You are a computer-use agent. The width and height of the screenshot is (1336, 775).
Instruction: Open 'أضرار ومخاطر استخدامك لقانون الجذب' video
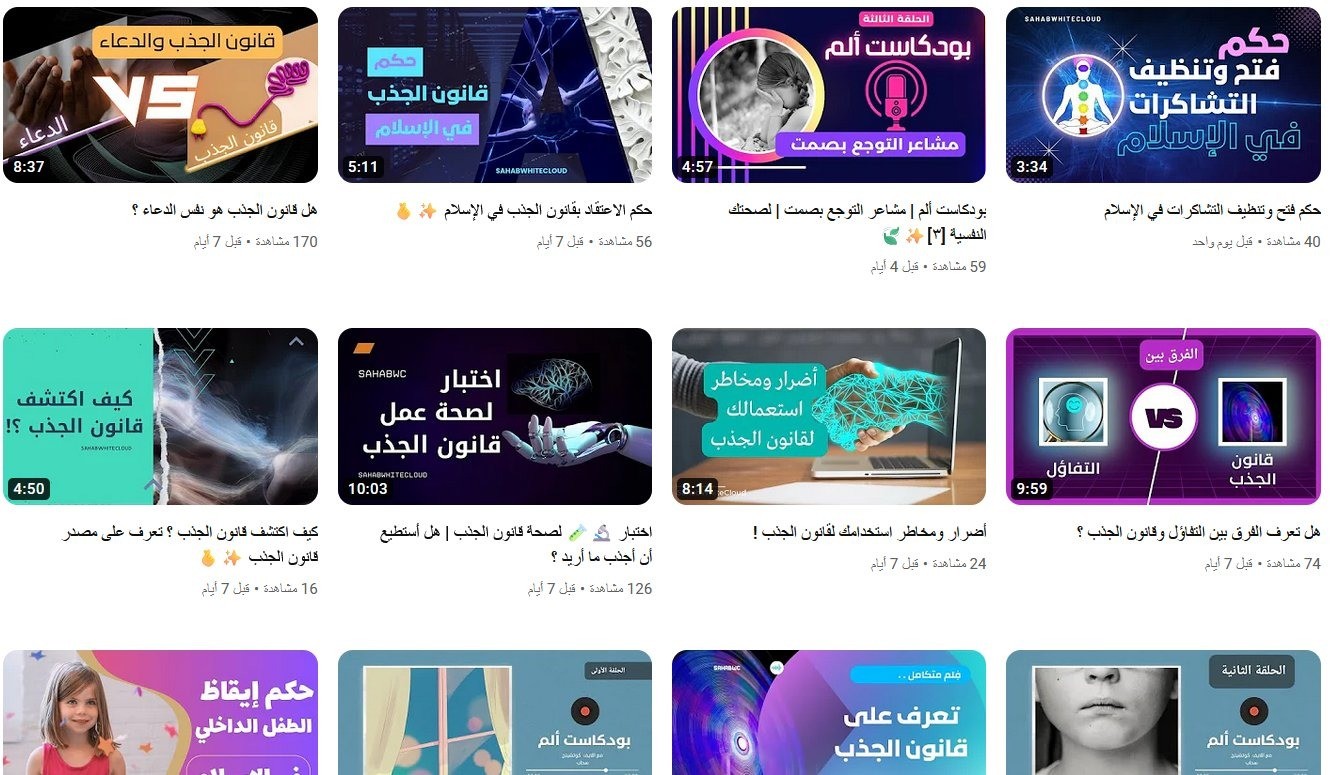828,416
